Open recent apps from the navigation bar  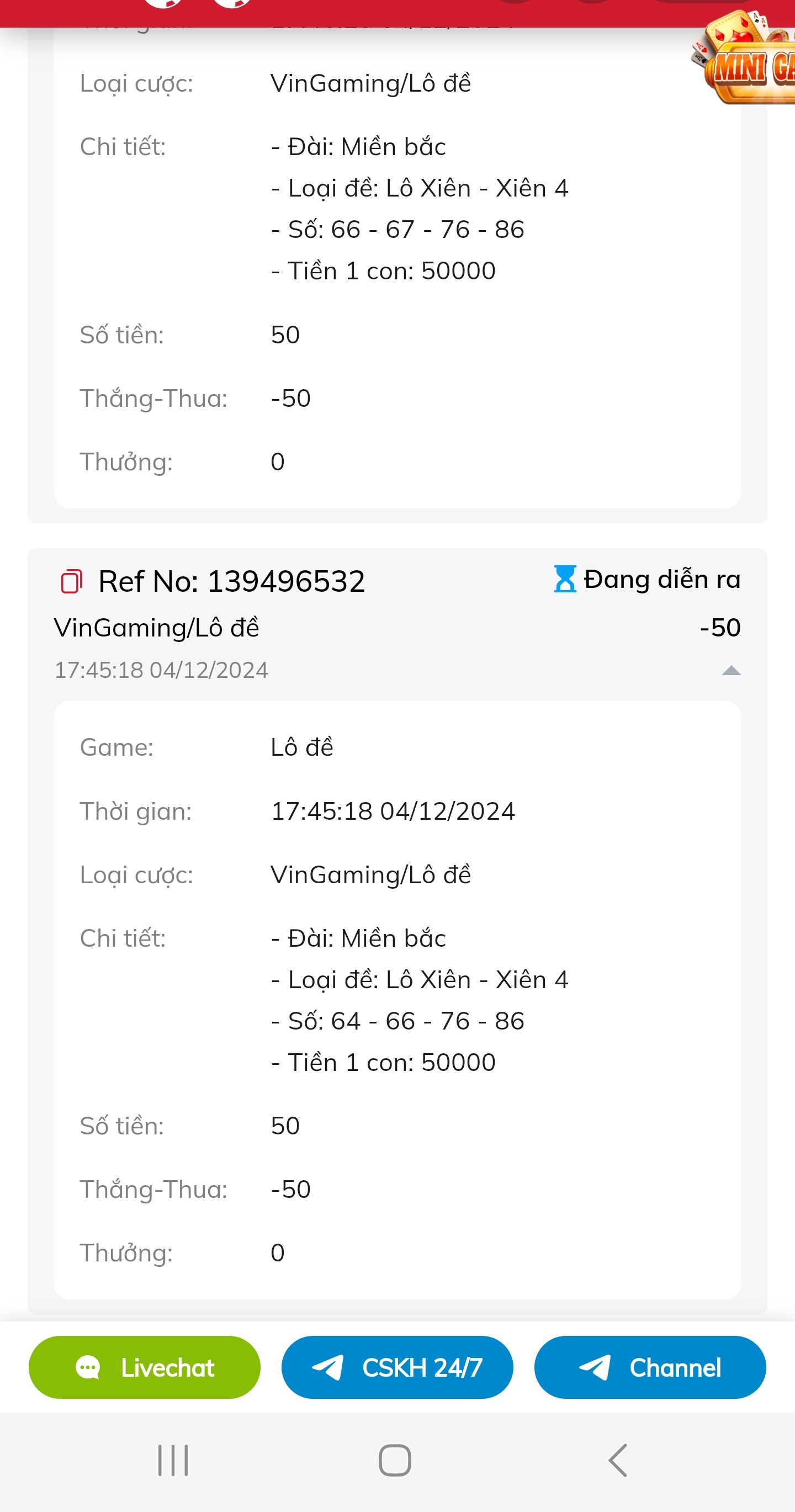173,1460
